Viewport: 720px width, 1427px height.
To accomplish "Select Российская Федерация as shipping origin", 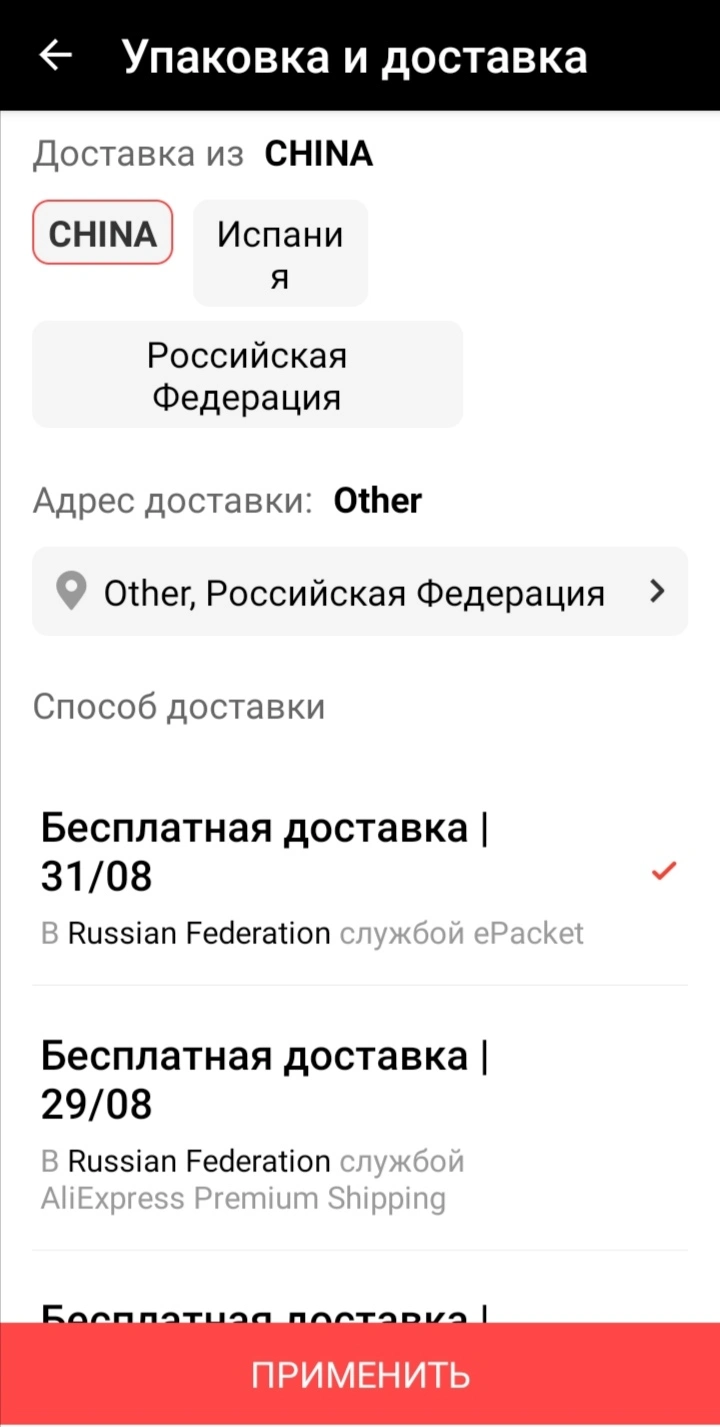I will pos(247,375).
